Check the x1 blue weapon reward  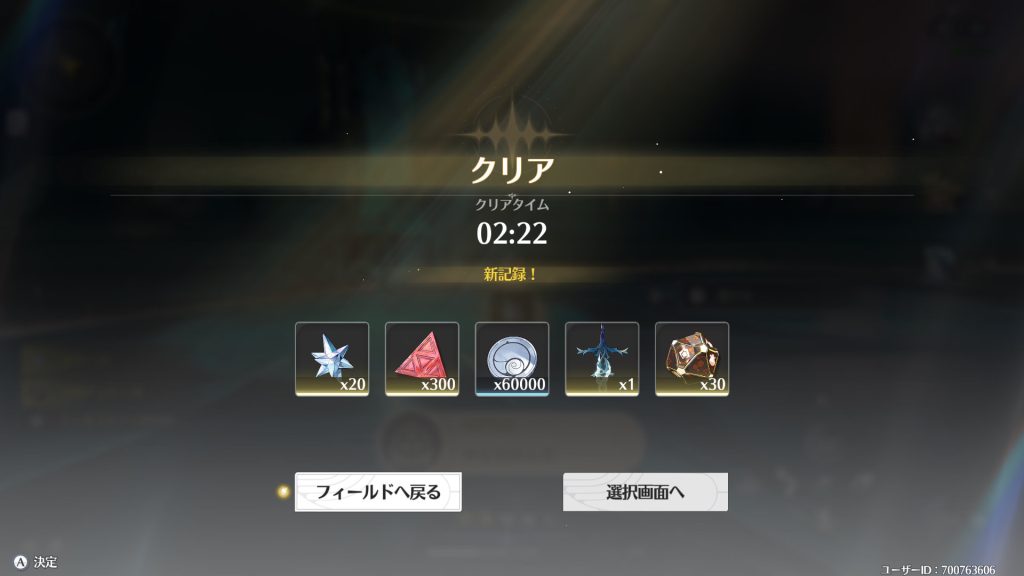point(602,359)
